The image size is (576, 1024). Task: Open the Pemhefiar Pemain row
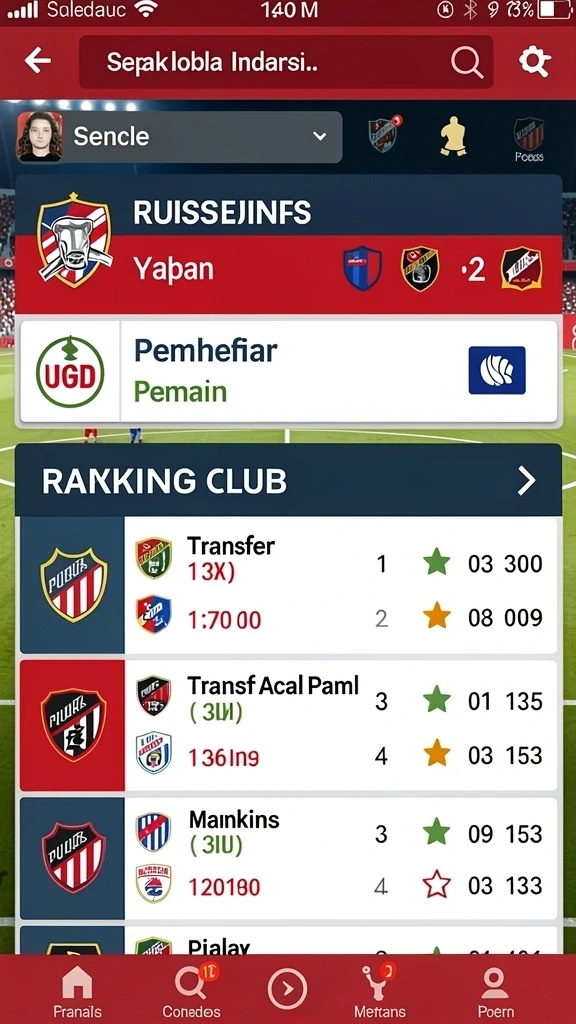point(288,371)
